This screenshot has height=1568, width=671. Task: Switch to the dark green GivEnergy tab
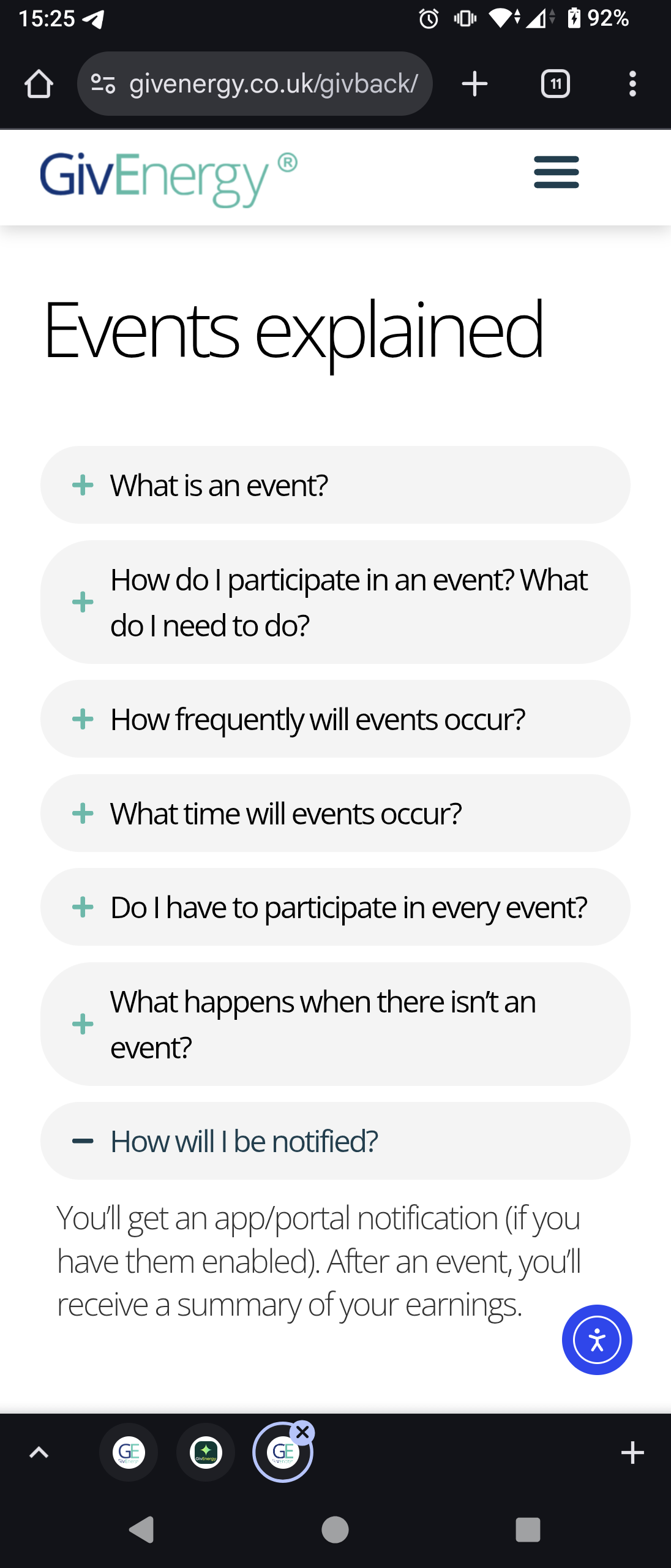206,1452
